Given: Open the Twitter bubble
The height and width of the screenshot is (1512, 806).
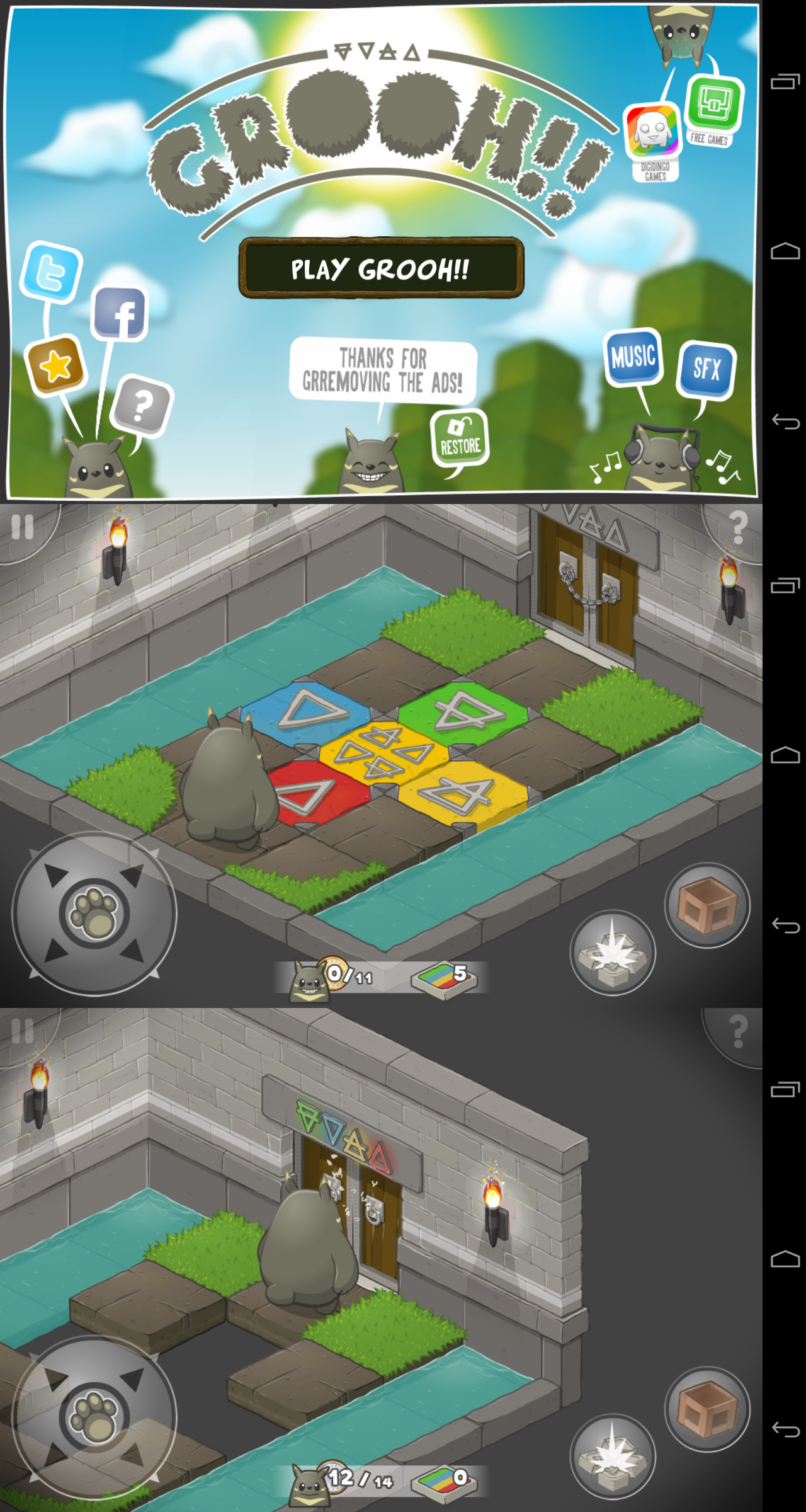Looking at the screenshot, I should (x=51, y=273).
